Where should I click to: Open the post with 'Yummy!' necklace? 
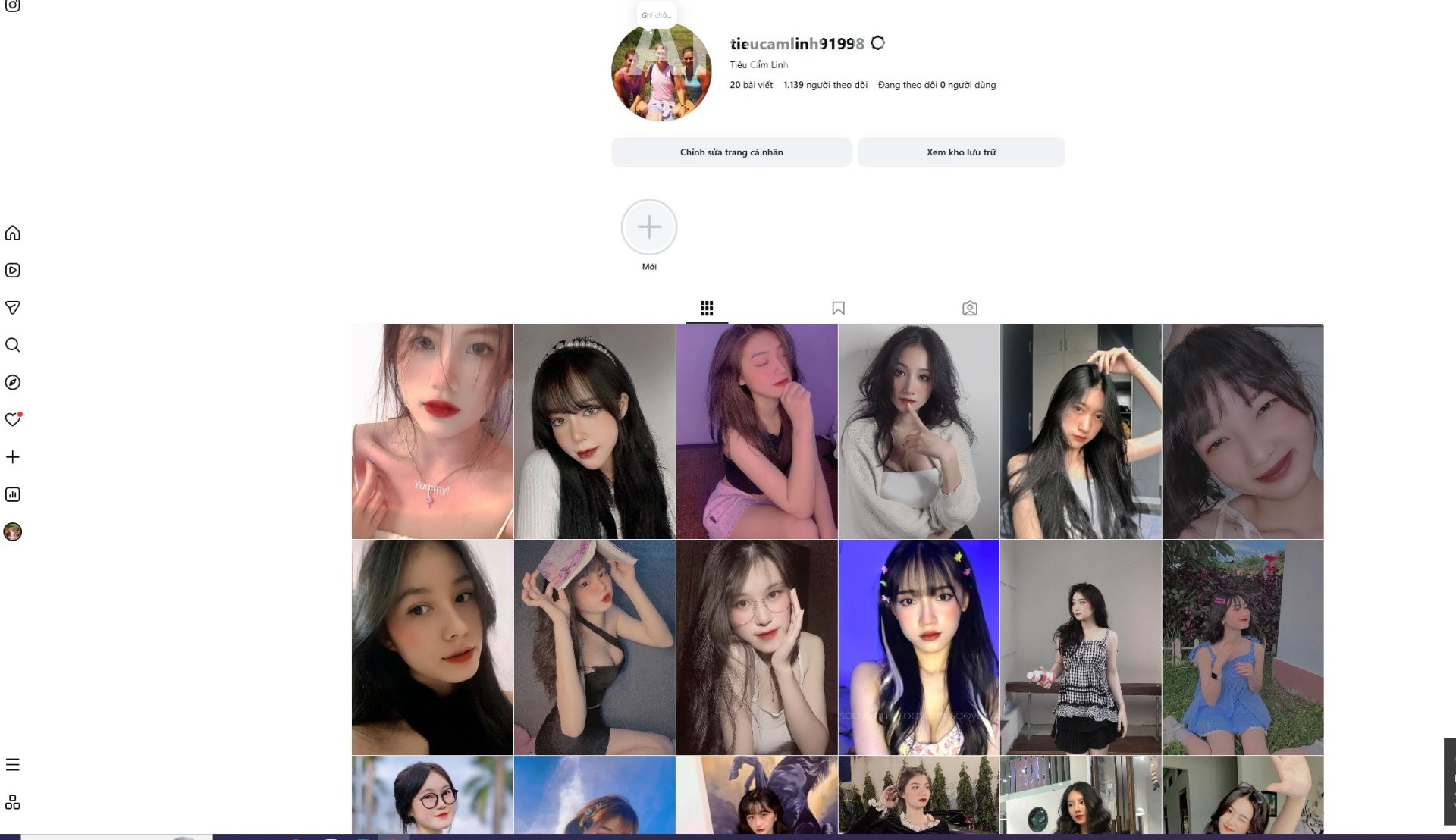tap(432, 431)
